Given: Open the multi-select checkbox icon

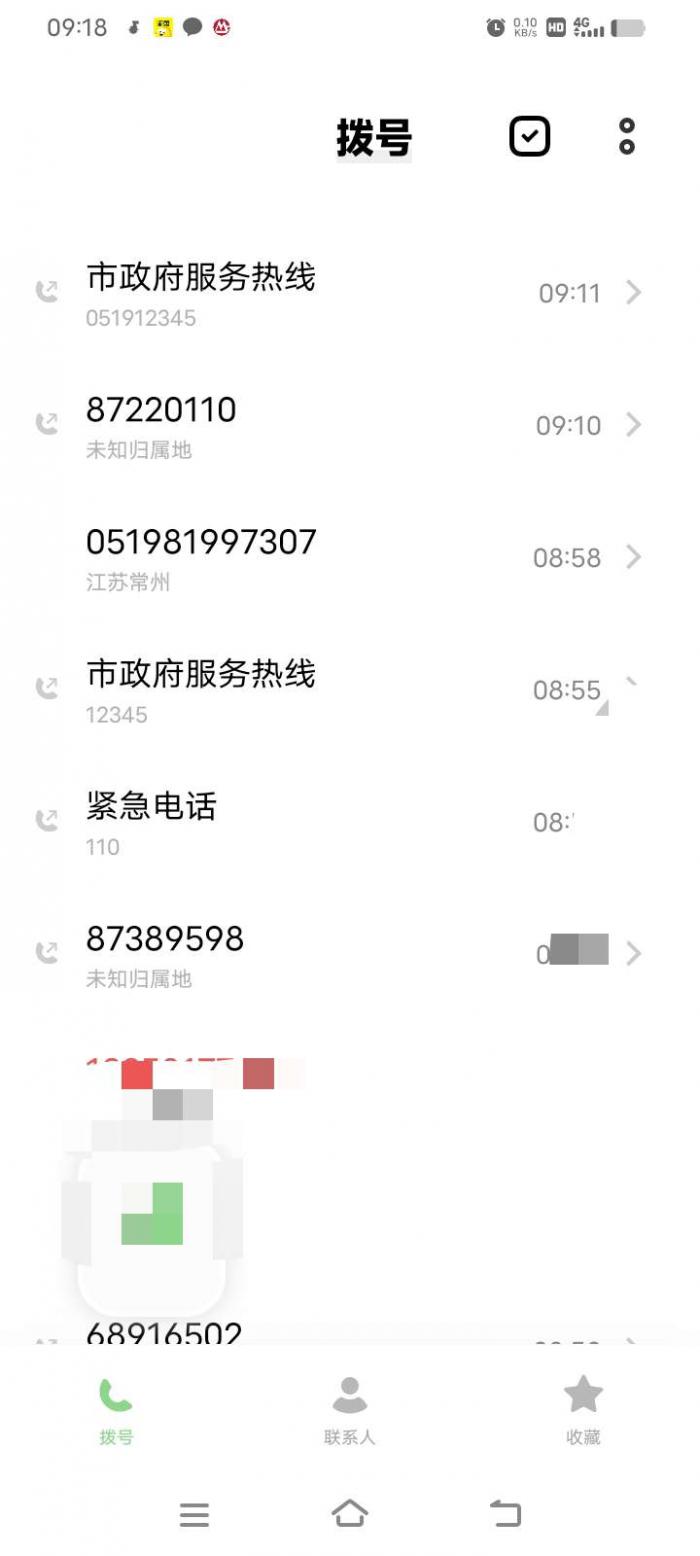Looking at the screenshot, I should [x=529, y=136].
